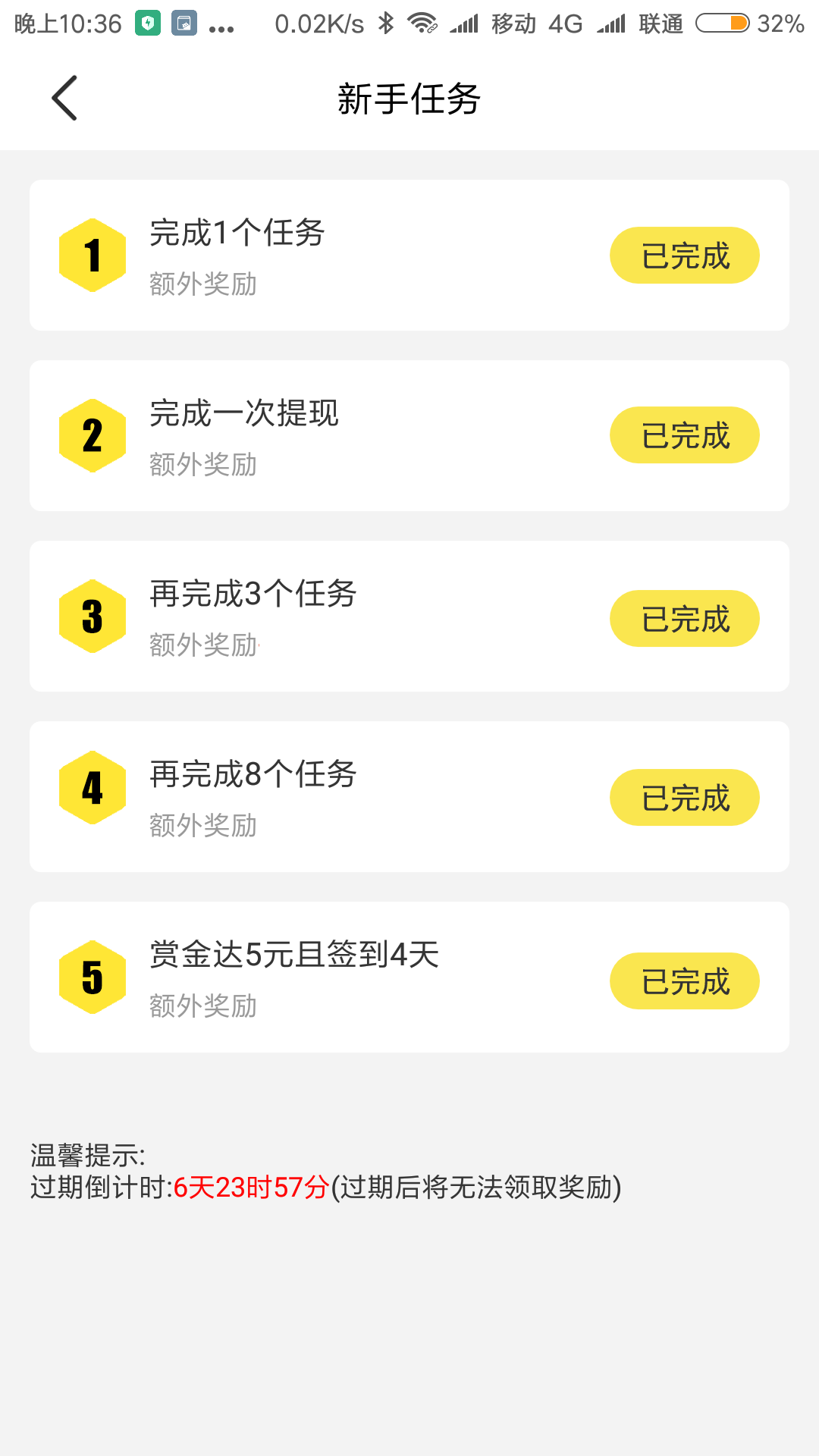Tap 已完成 button for 完成一次提现
Viewport: 819px width, 1456px height.
point(684,435)
